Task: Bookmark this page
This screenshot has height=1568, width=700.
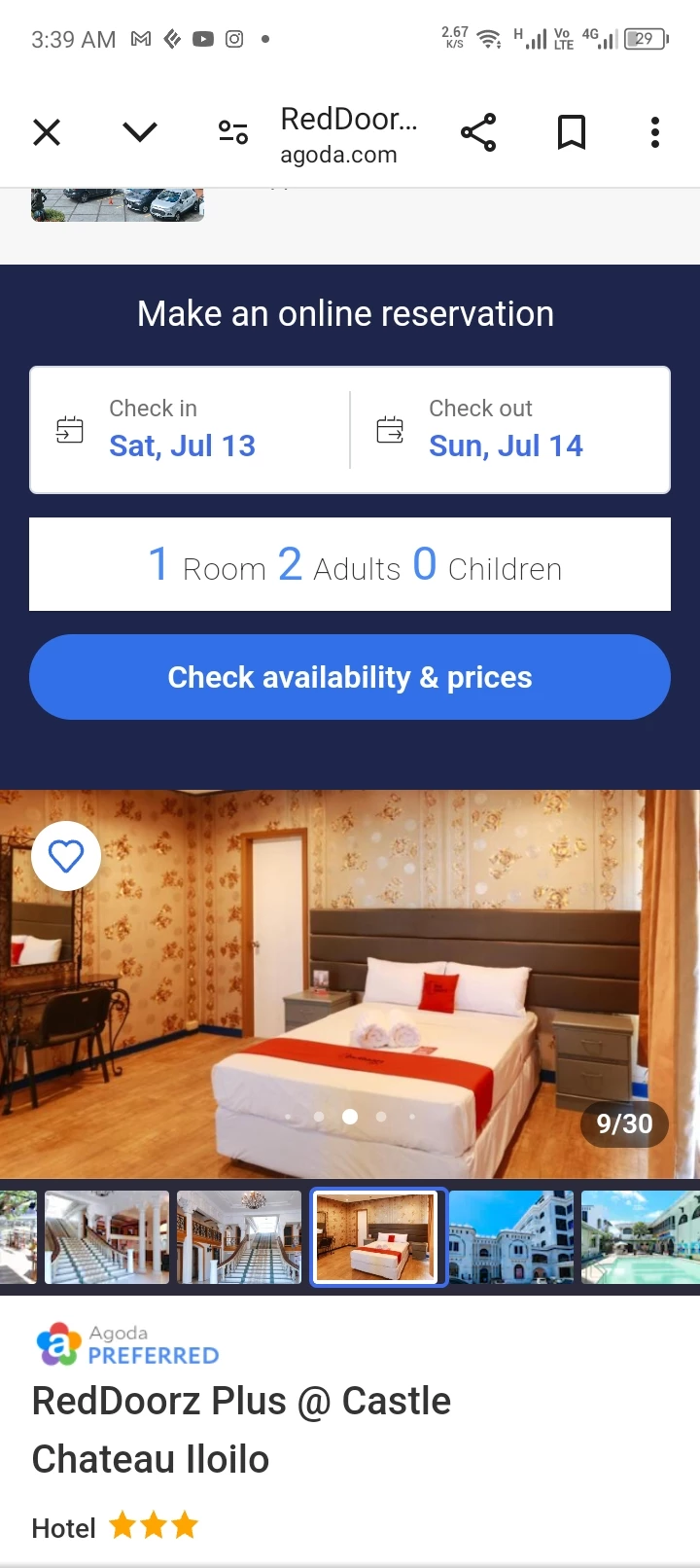Action: pyautogui.click(x=572, y=132)
